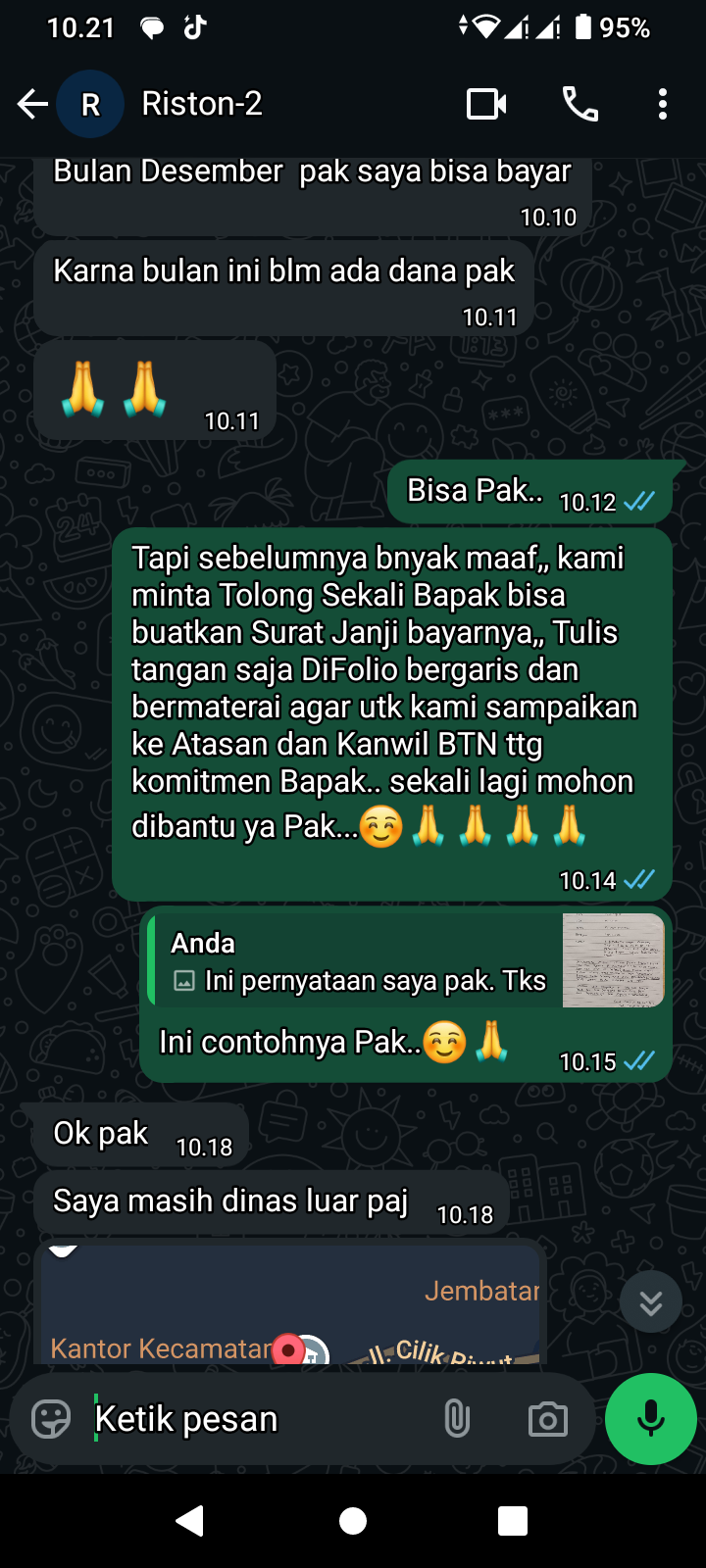
Task: Go to the system home screen
Action: (353, 1520)
